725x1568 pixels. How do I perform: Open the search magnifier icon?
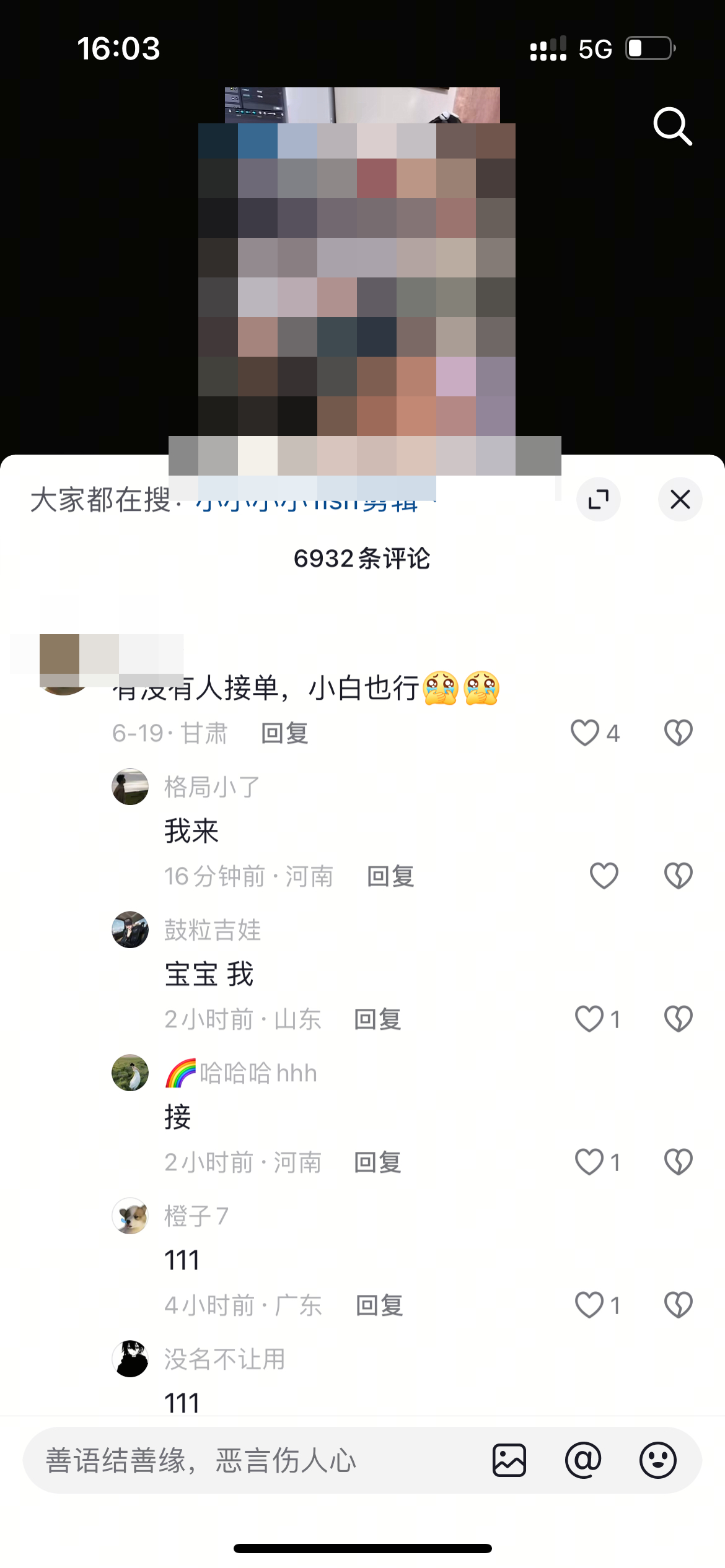[672, 126]
